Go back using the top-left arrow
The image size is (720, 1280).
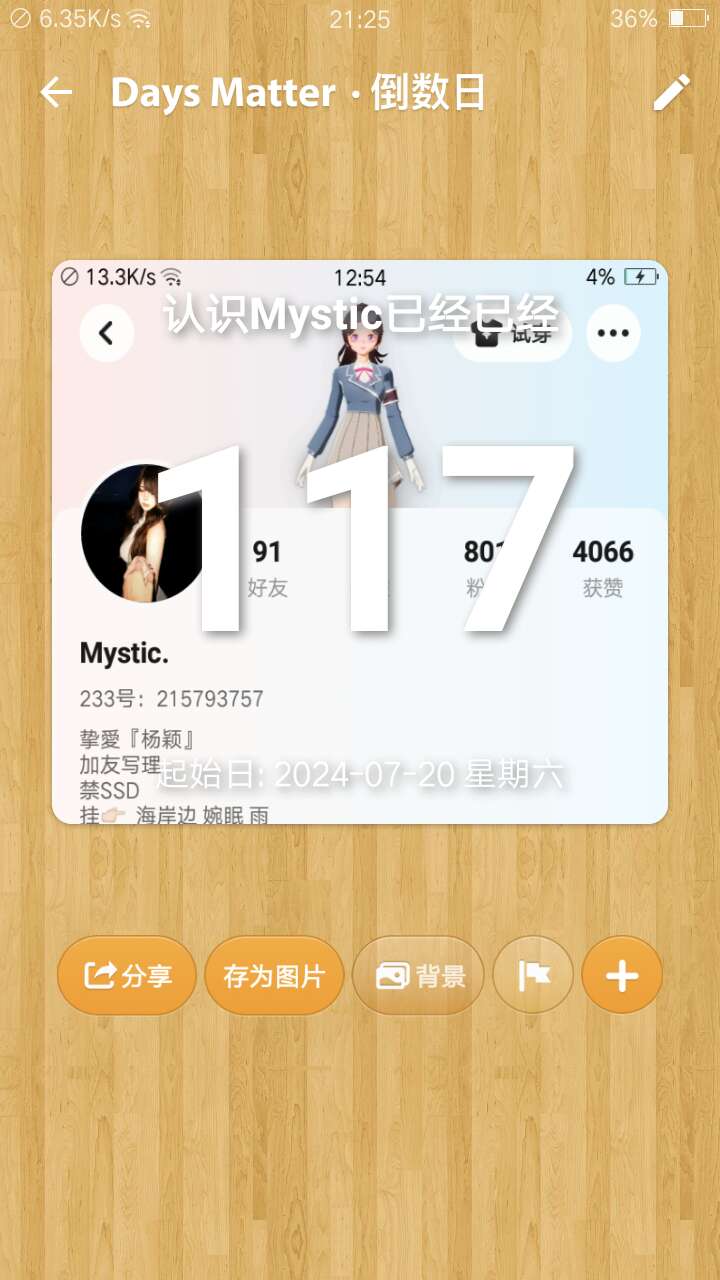point(56,93)
